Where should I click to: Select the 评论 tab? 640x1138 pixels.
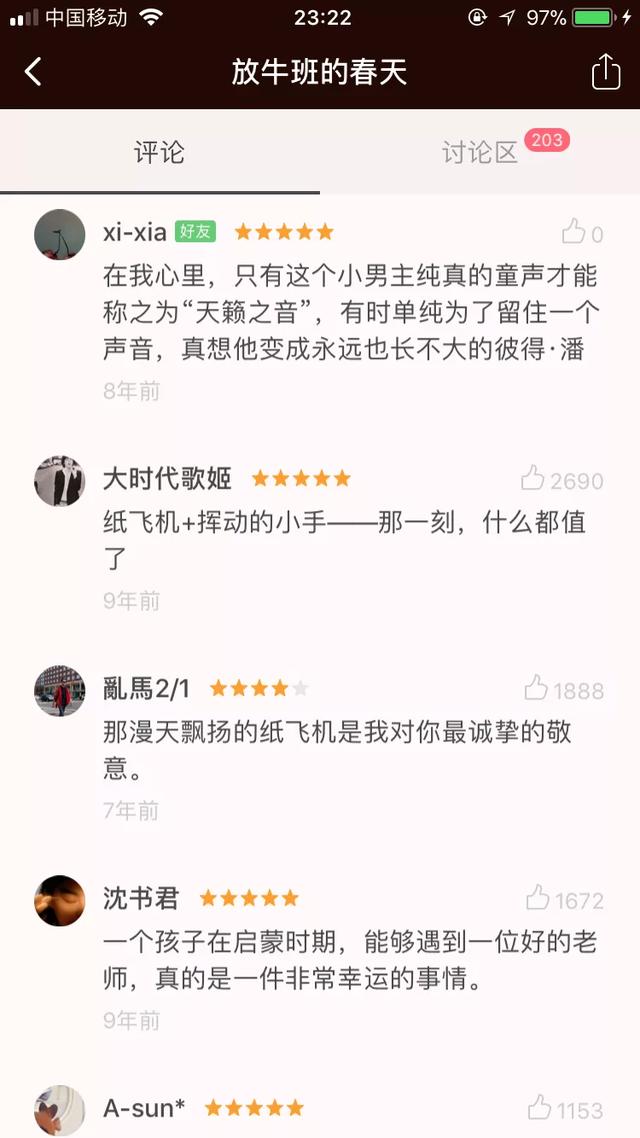[x=160, y=152]
